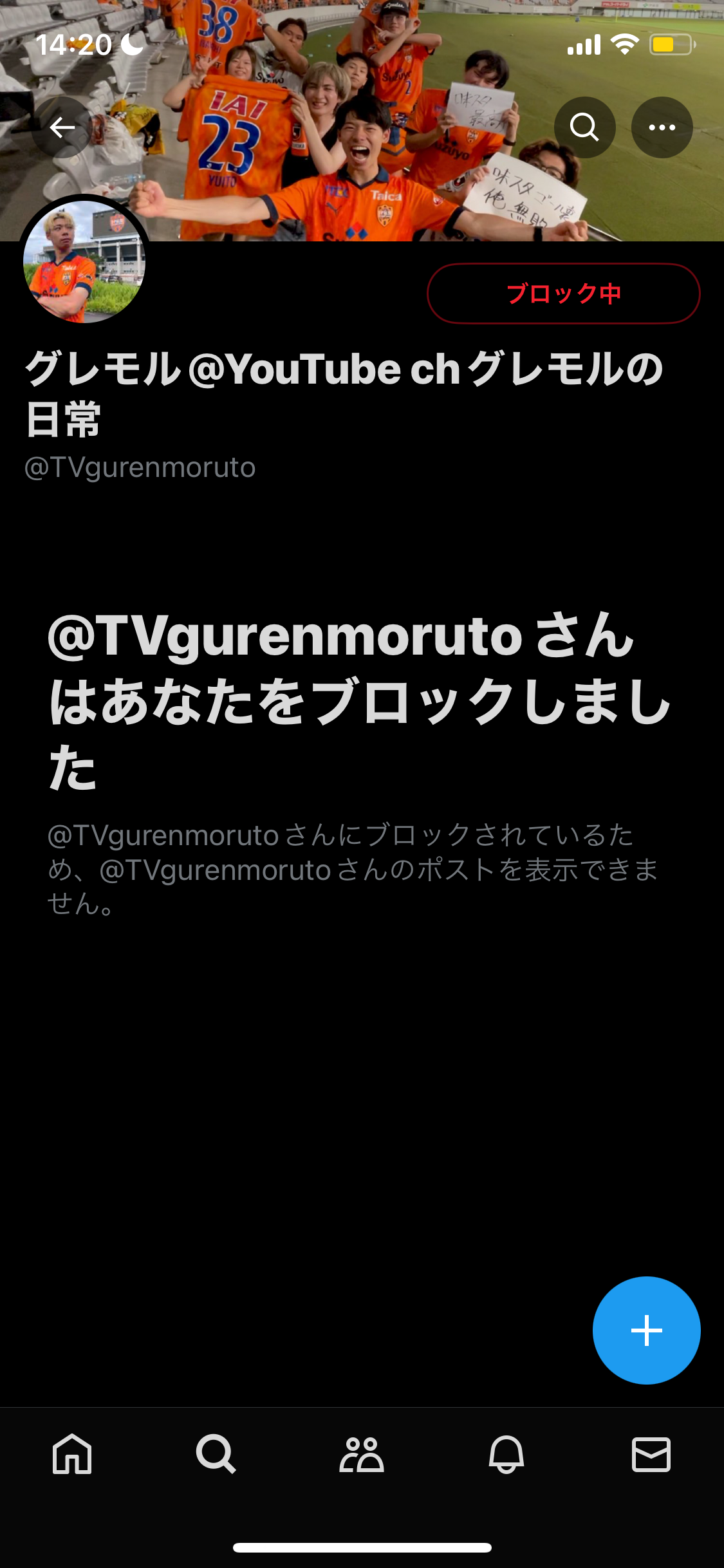Screen dimensions: 724x1568
Task: Open the Communities tab
Action: 362,1454
